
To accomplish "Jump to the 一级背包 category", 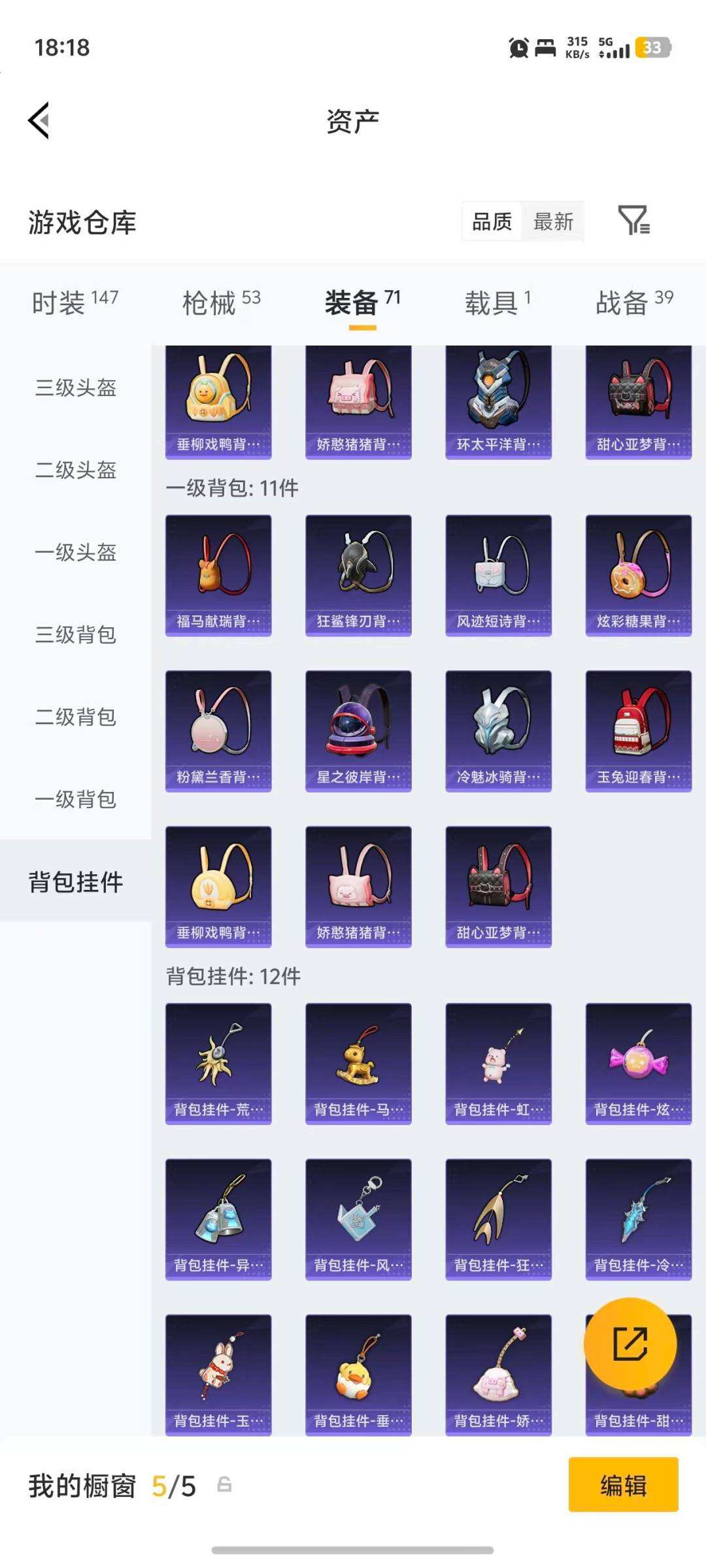I will click(x=76, y=799).
